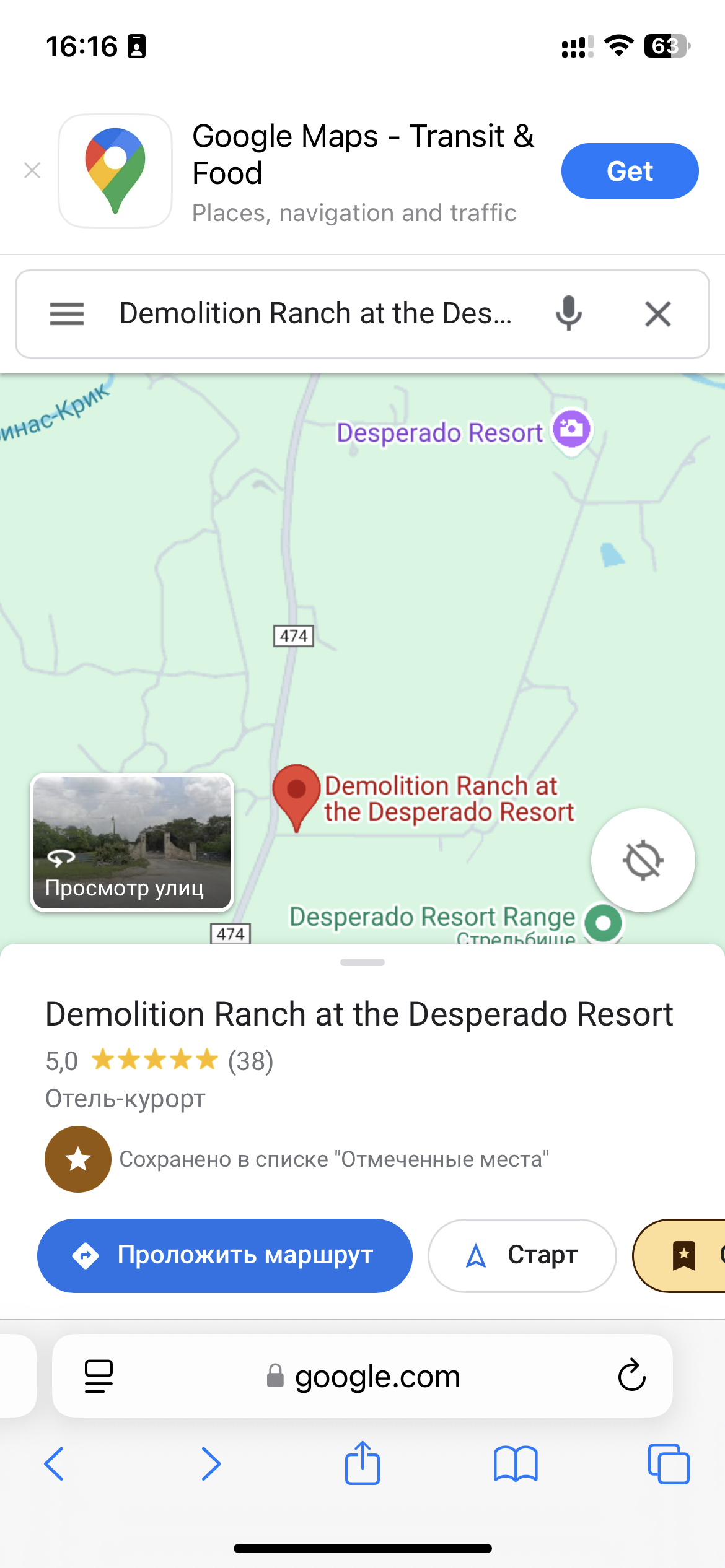The image size is (725, 1568).
Task: Center map on my location
Action: pos(643,860)
